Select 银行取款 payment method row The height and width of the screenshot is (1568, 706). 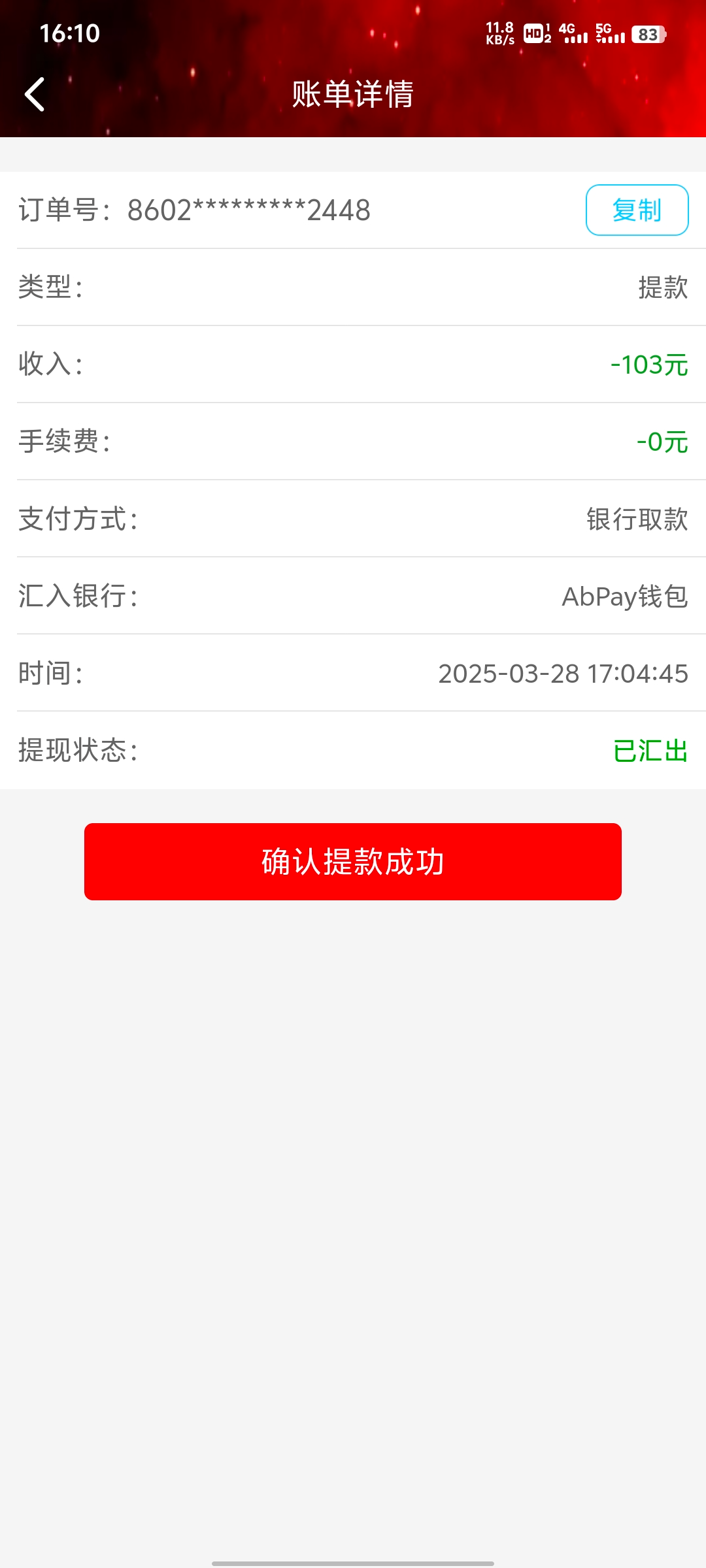coord(636,520)
